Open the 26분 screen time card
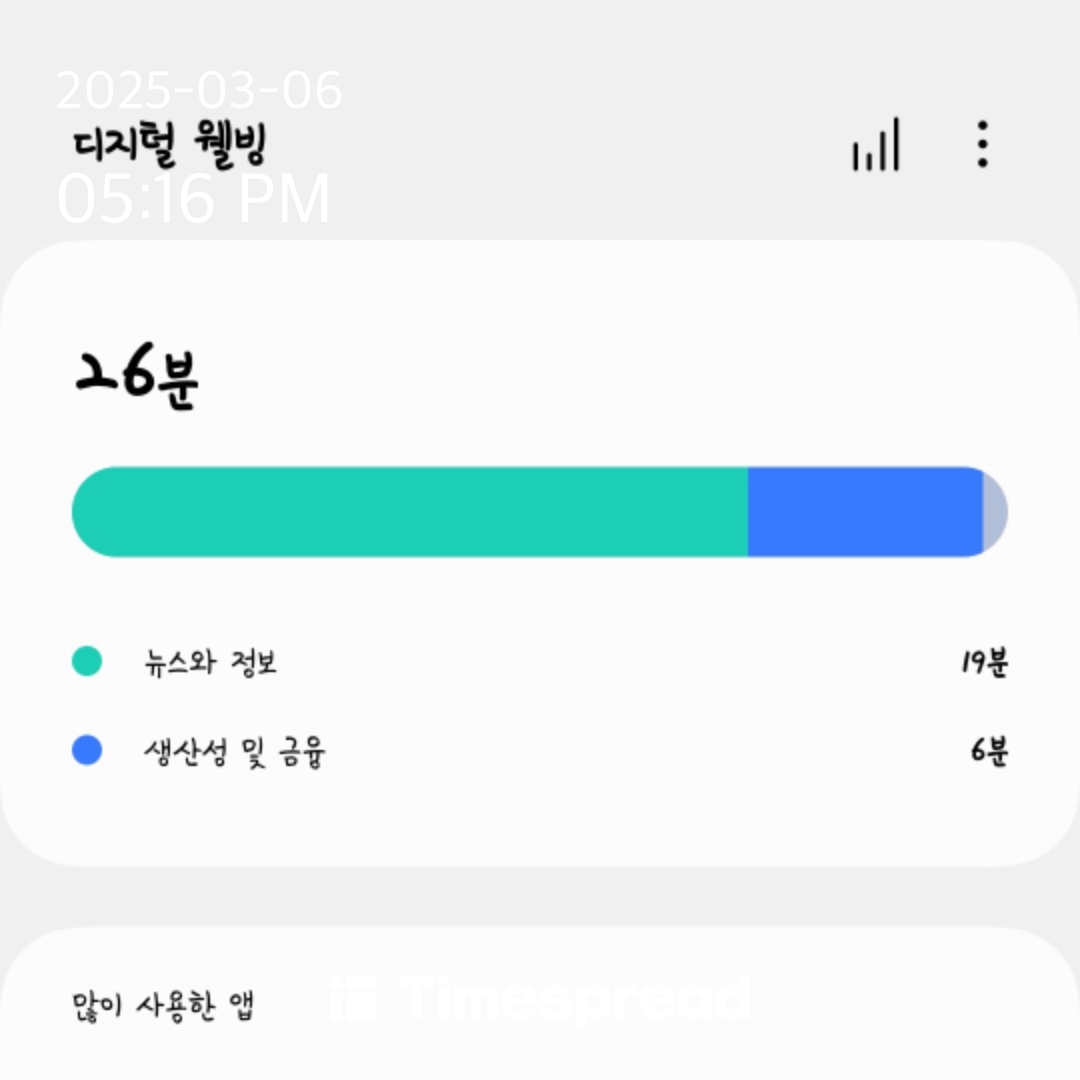 pos(538,552)
